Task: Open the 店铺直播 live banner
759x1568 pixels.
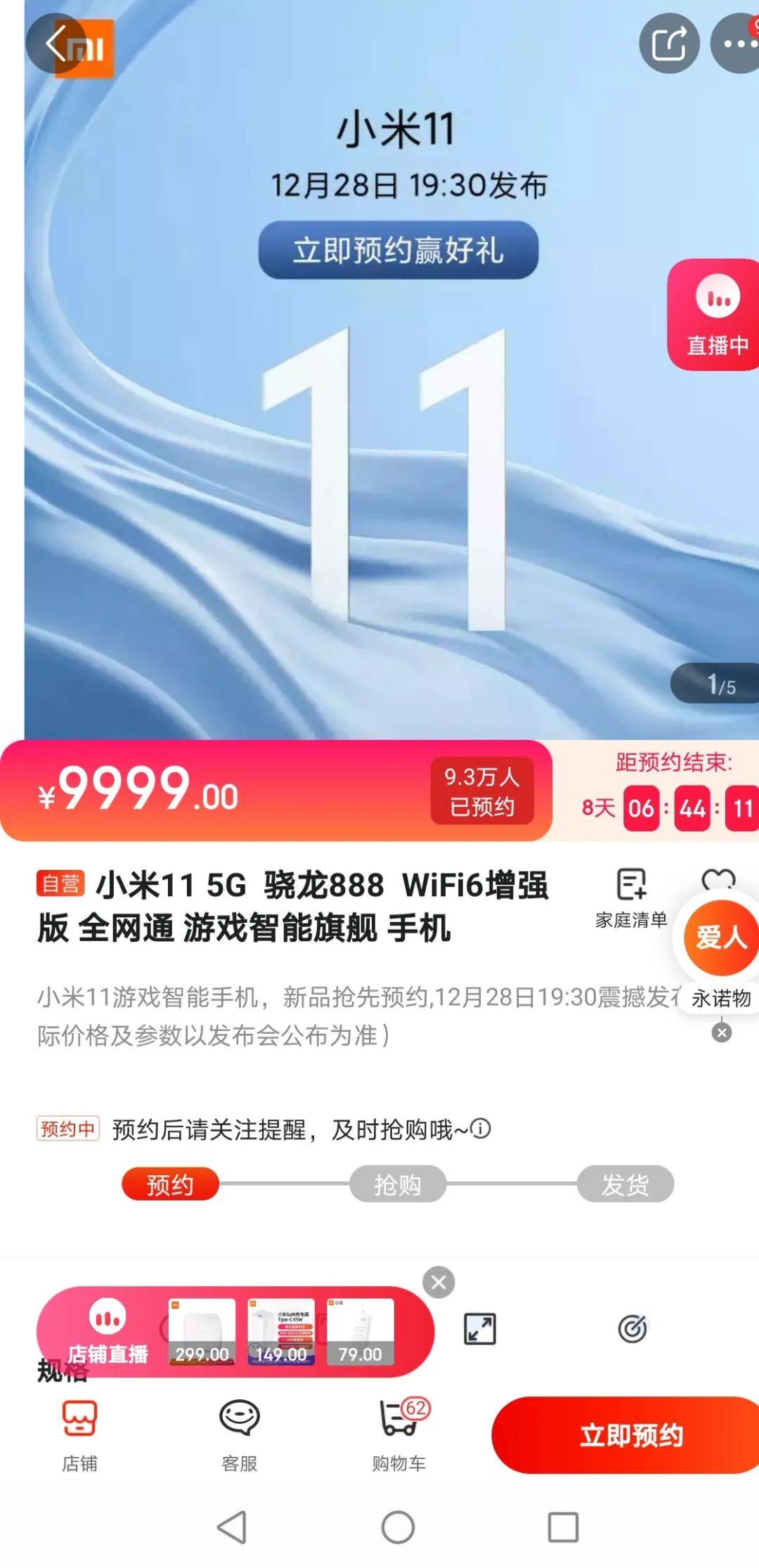Action: [x=107, y=1332]
